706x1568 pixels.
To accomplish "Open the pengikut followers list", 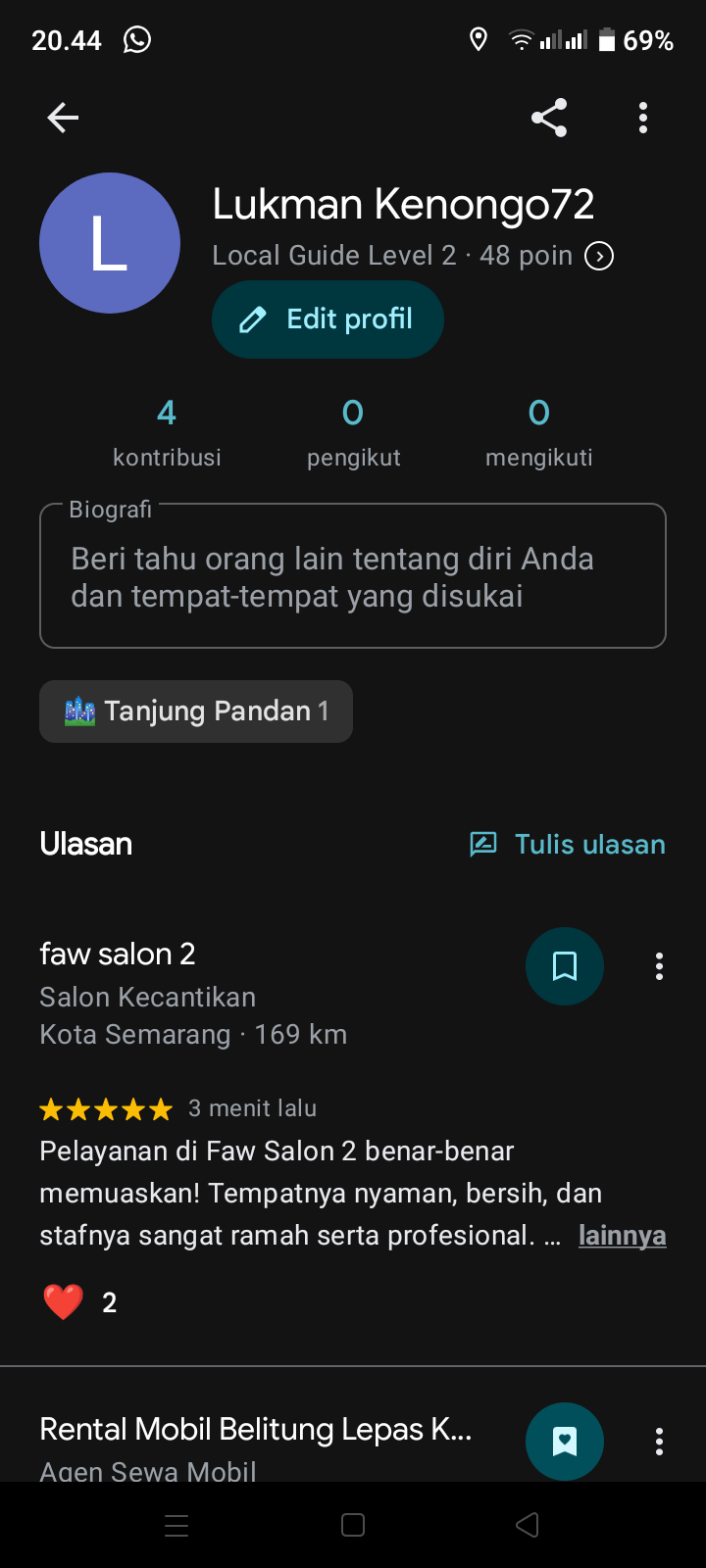I will point(353,431).
